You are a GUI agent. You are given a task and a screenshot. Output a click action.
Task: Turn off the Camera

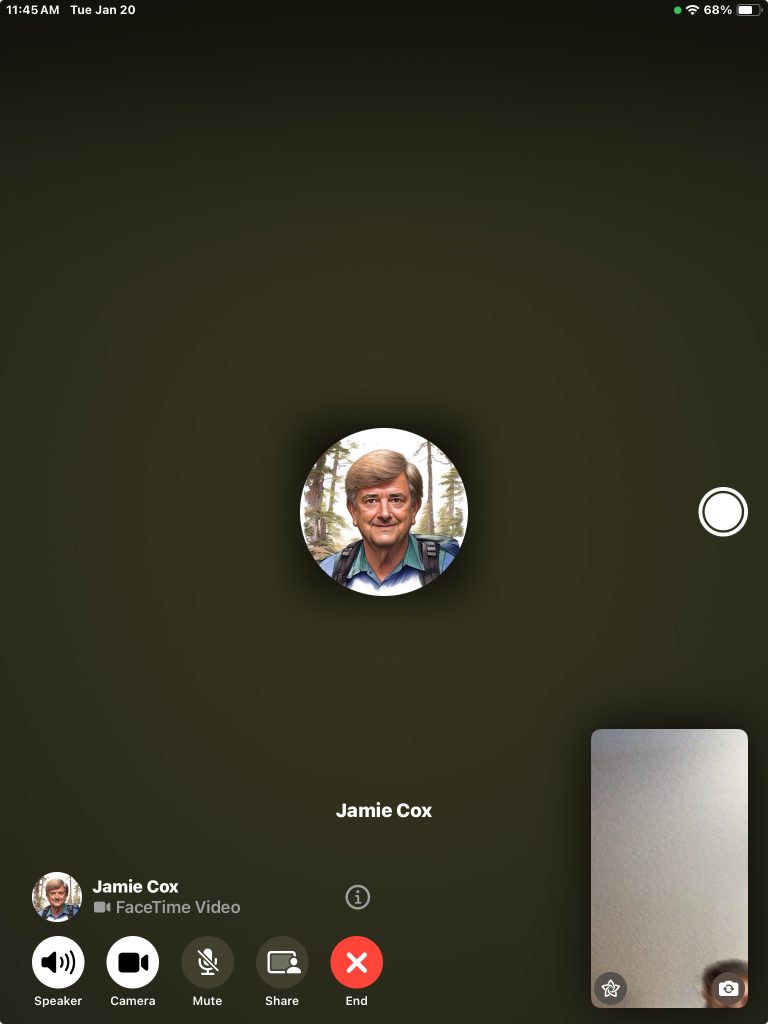pyautogui.click(x=133, y=963)
